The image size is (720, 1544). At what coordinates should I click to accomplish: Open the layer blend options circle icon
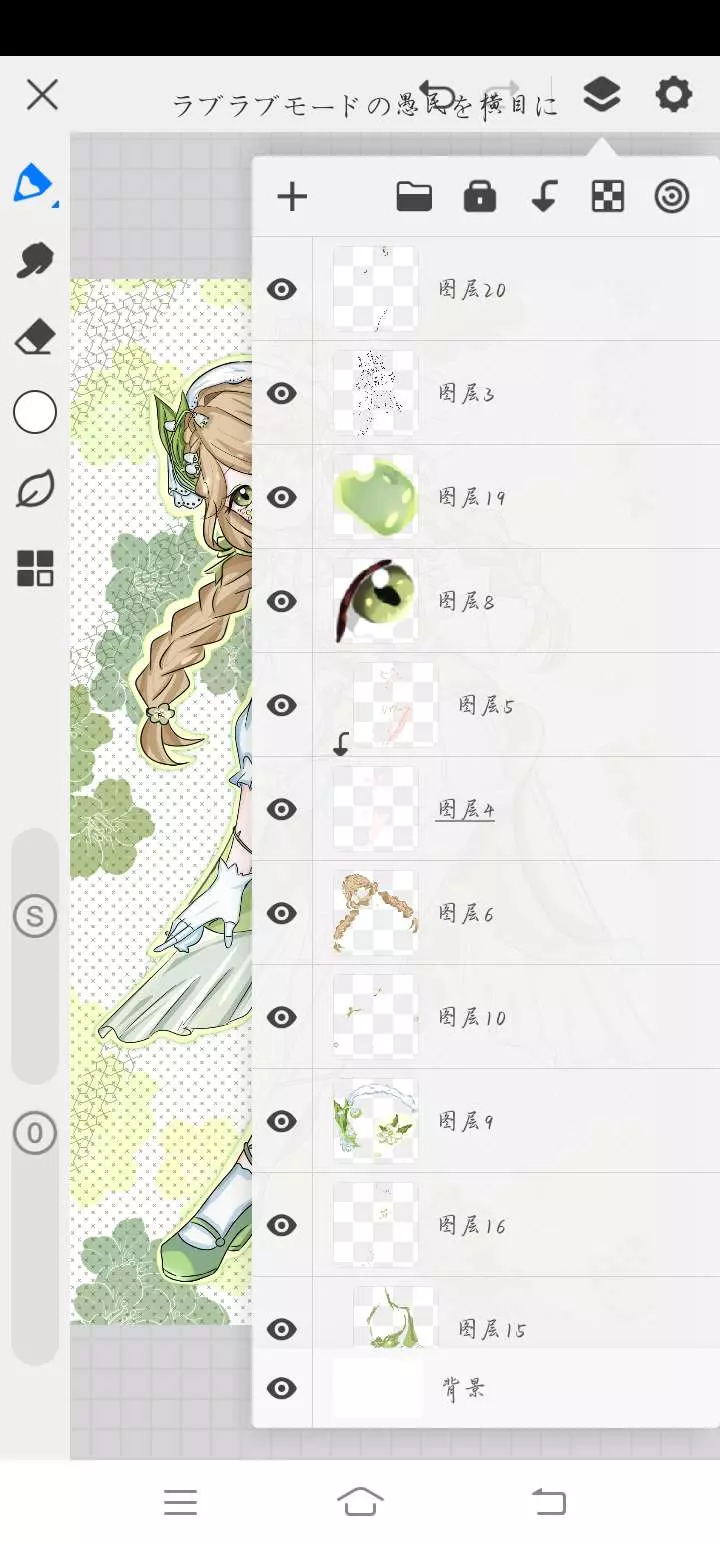tap(672, 197)
